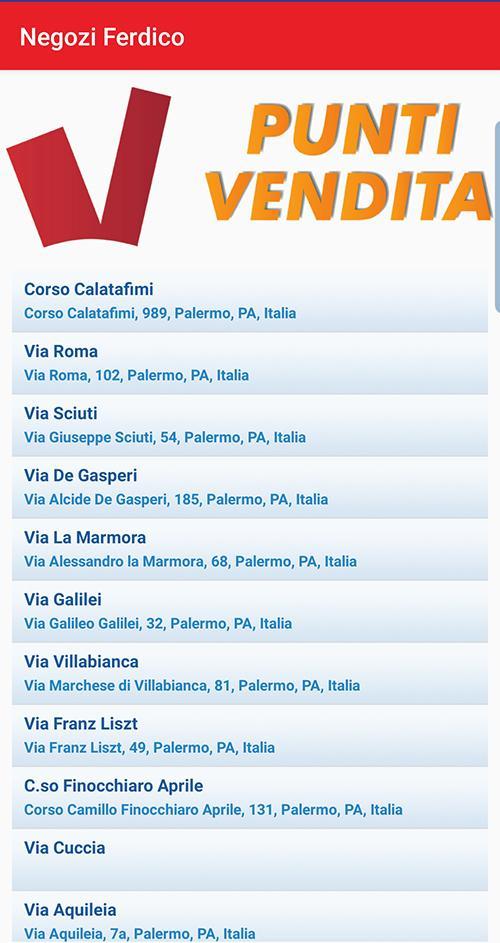Select the Via Roma store
The image size is (500, 943).
(x=250, y=363)
